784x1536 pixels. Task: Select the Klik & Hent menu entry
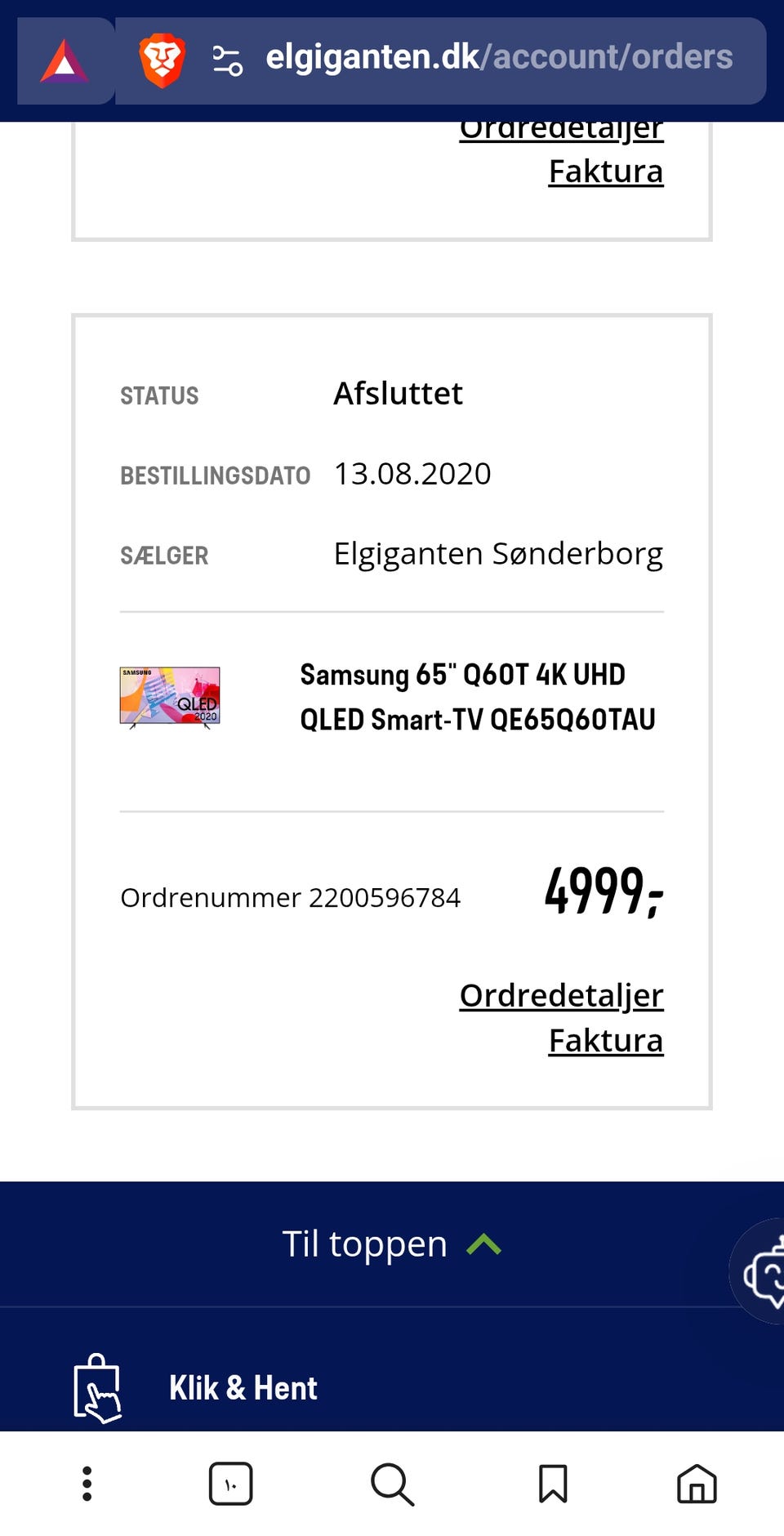pyautogui.click(x=242, y=1387)
